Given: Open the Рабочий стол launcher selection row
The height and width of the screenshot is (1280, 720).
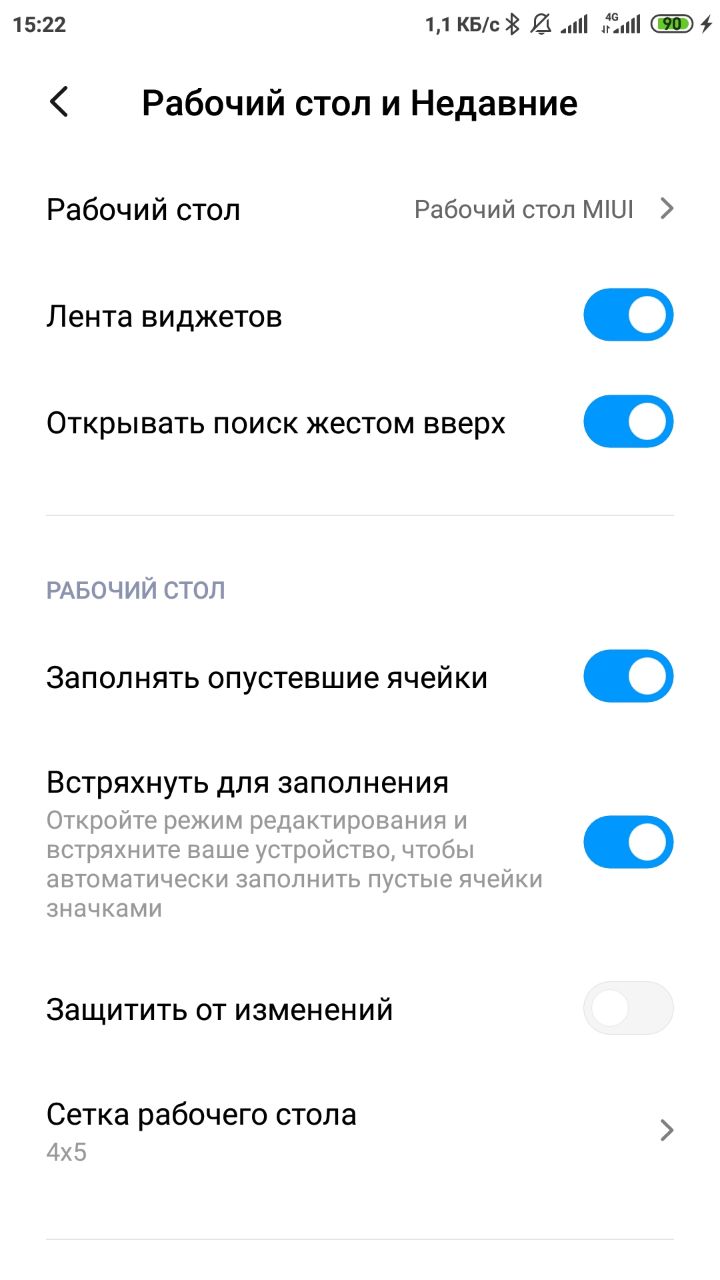Looking at the screenshot, I should tap(360, 210).
